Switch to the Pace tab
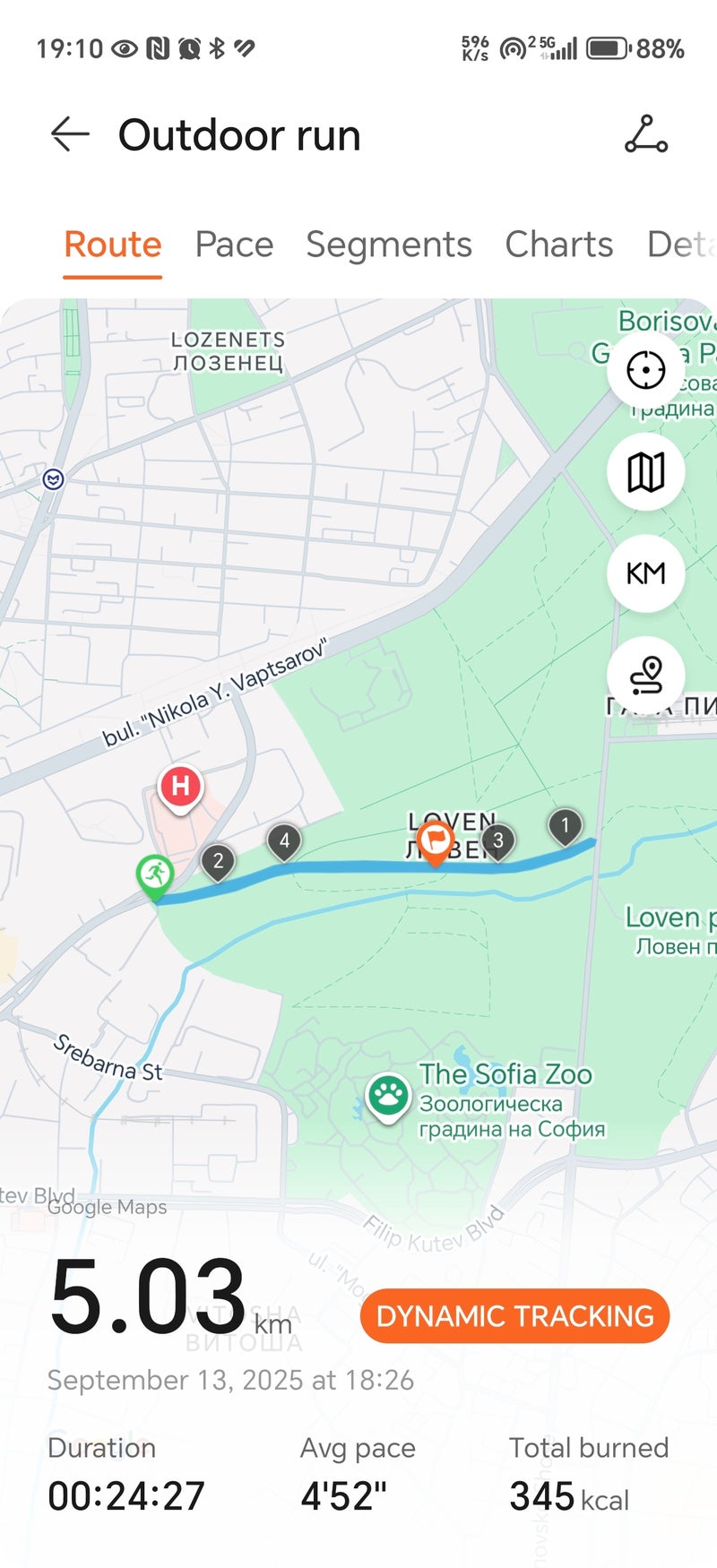 [234, 245]
